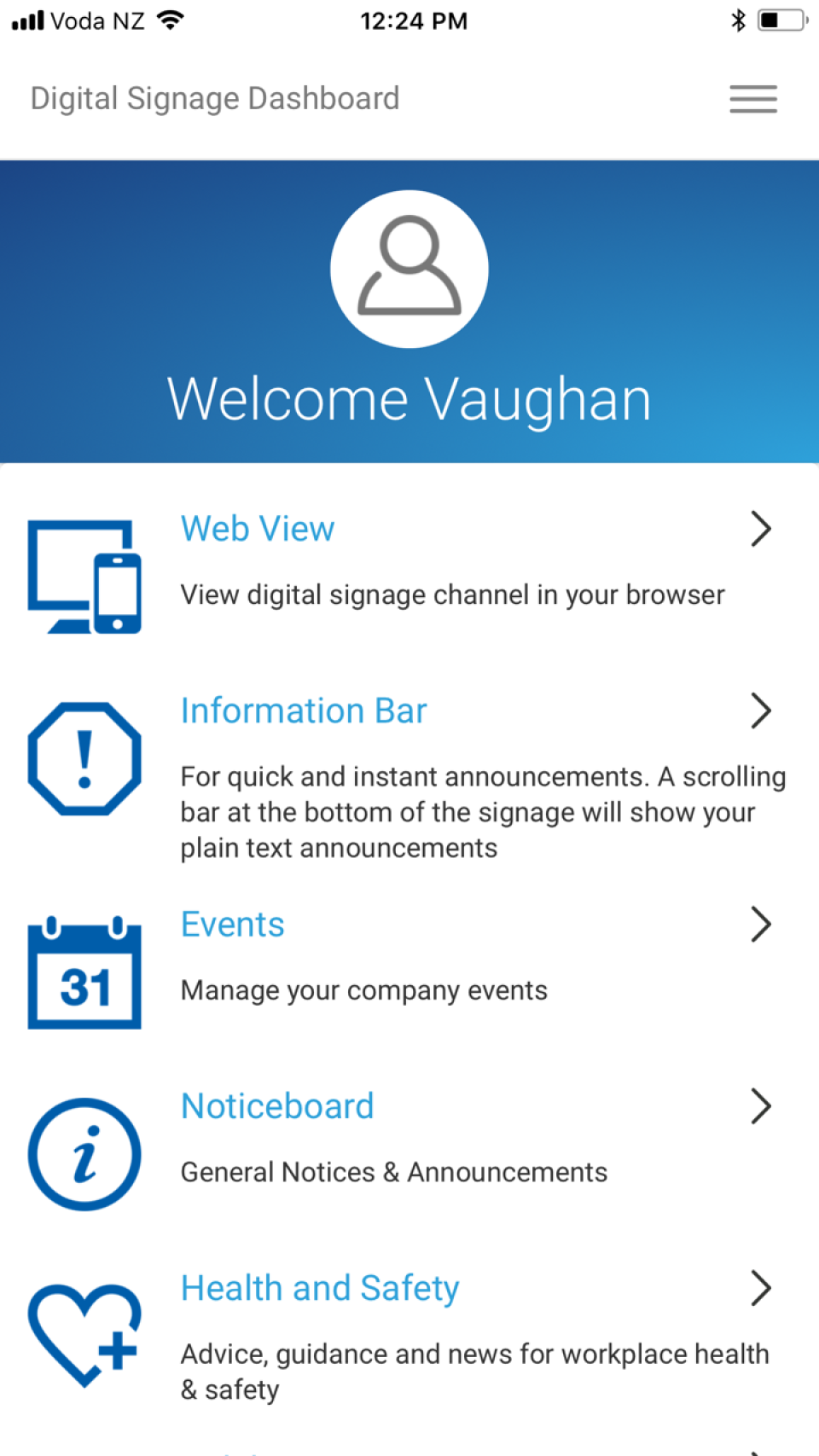Tap the profile avatar picture
This screenshot has width=819, height=1456.
(x=409, y=269)
